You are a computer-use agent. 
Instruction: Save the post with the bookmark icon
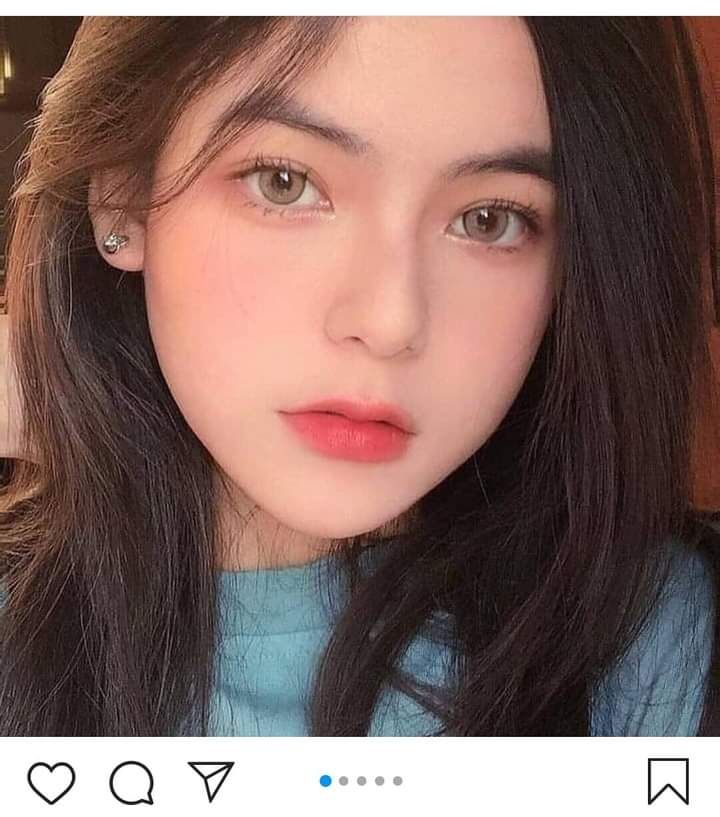pos(668,781)
